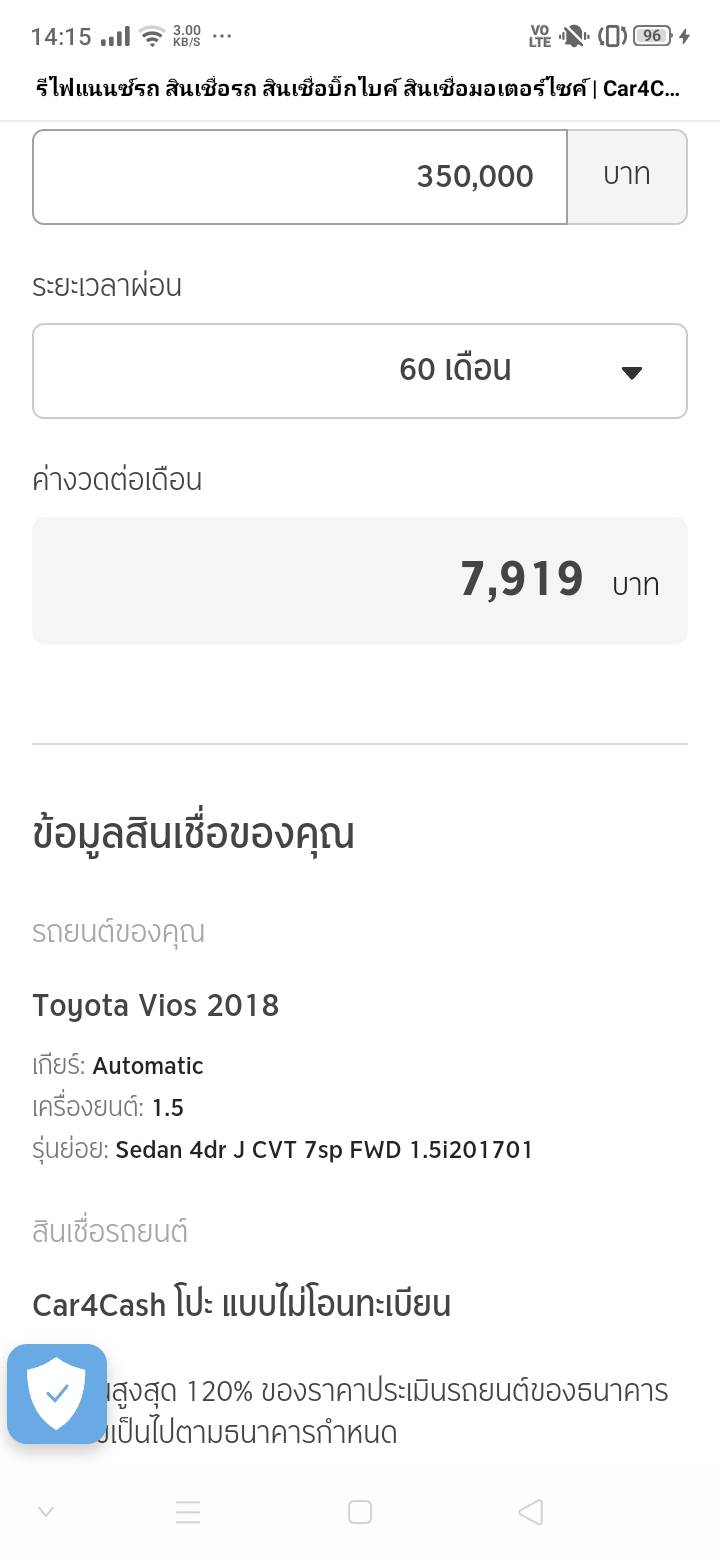Open the 60 เดือน installment period dropdown
The image size is (720, 1560).
point(360,371)
